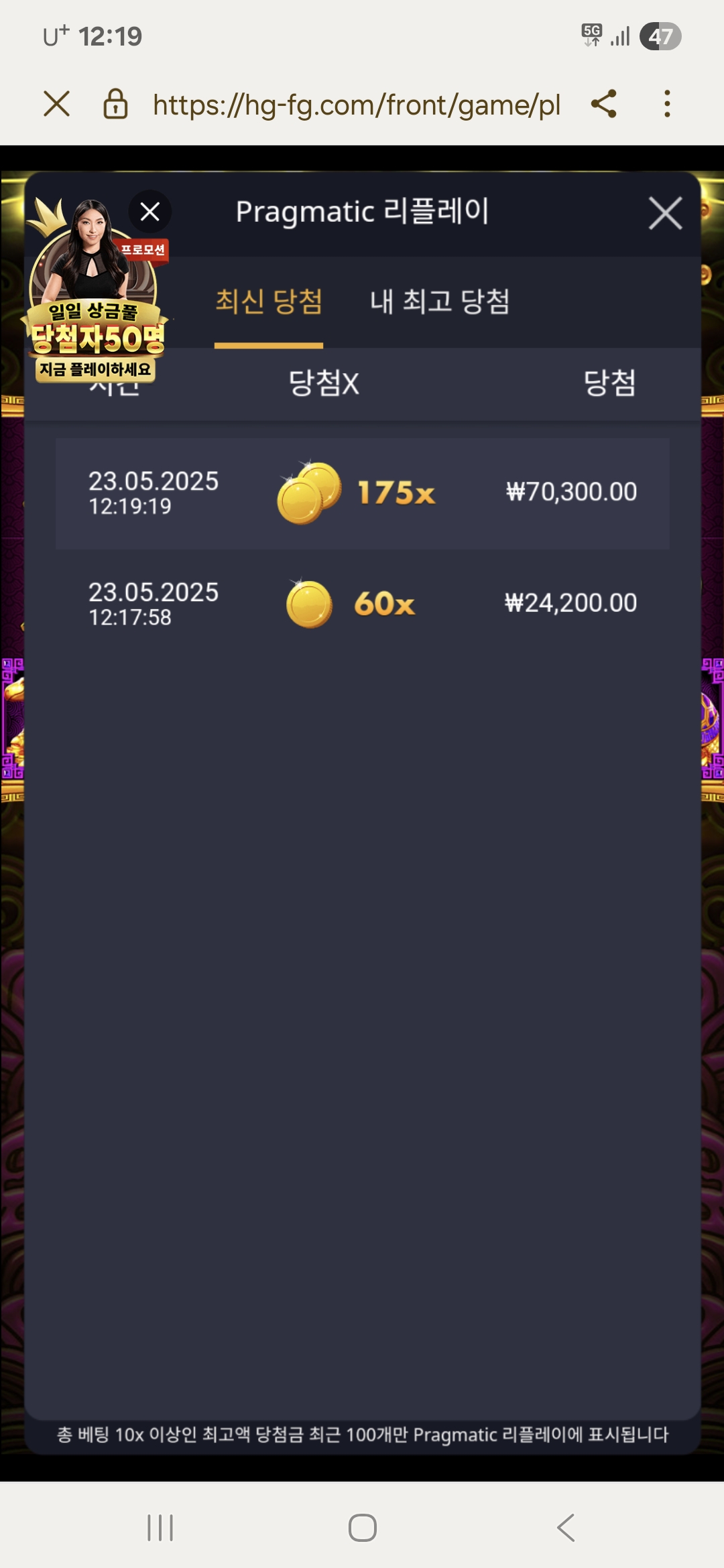Switch to the 최신 당첨 tab
The height and width of the screenshot is (1568, 724).
click(269, 302)
